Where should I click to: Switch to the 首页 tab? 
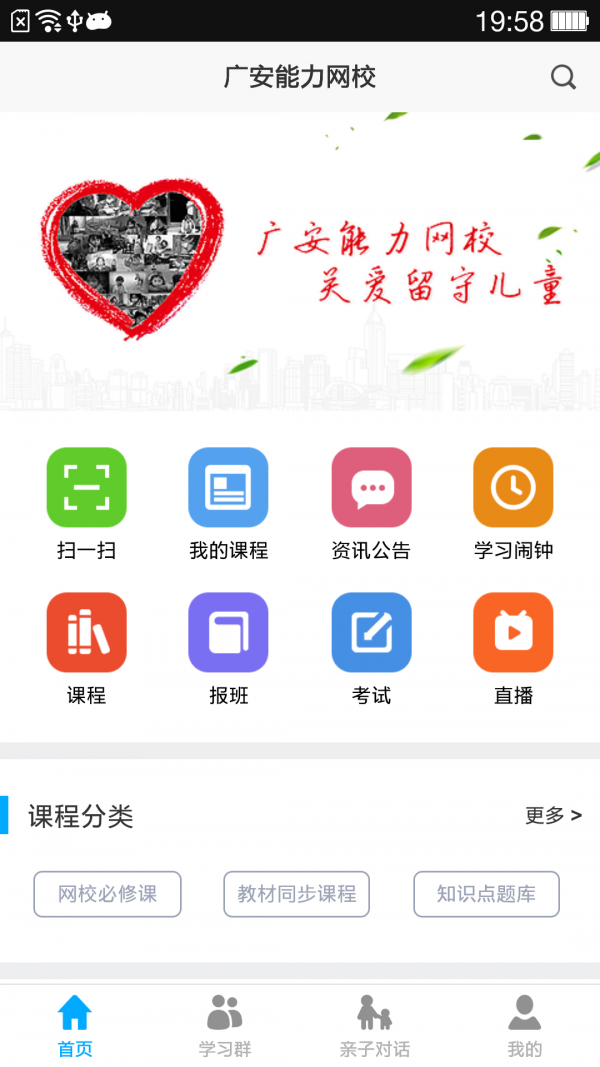(x=75, y=1026)
